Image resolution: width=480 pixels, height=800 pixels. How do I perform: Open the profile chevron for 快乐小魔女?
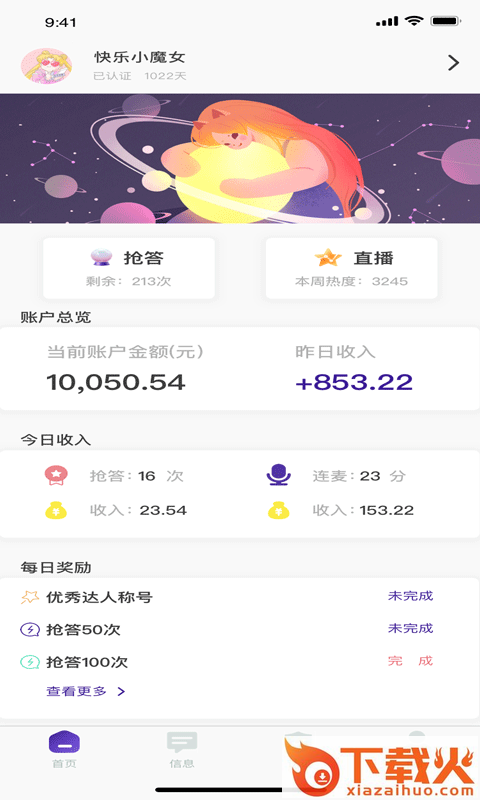[x=453, y=63]
